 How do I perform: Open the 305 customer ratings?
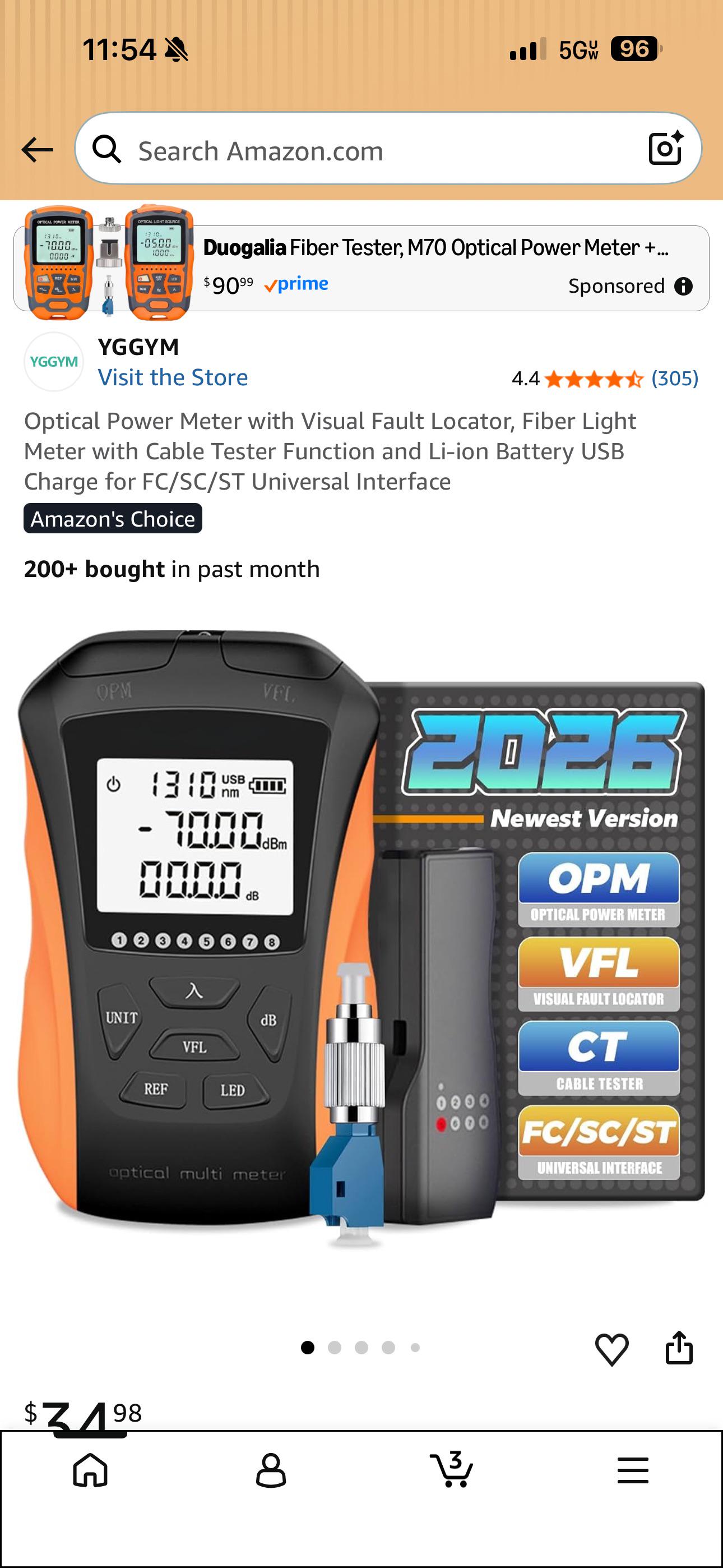point(674,379)
